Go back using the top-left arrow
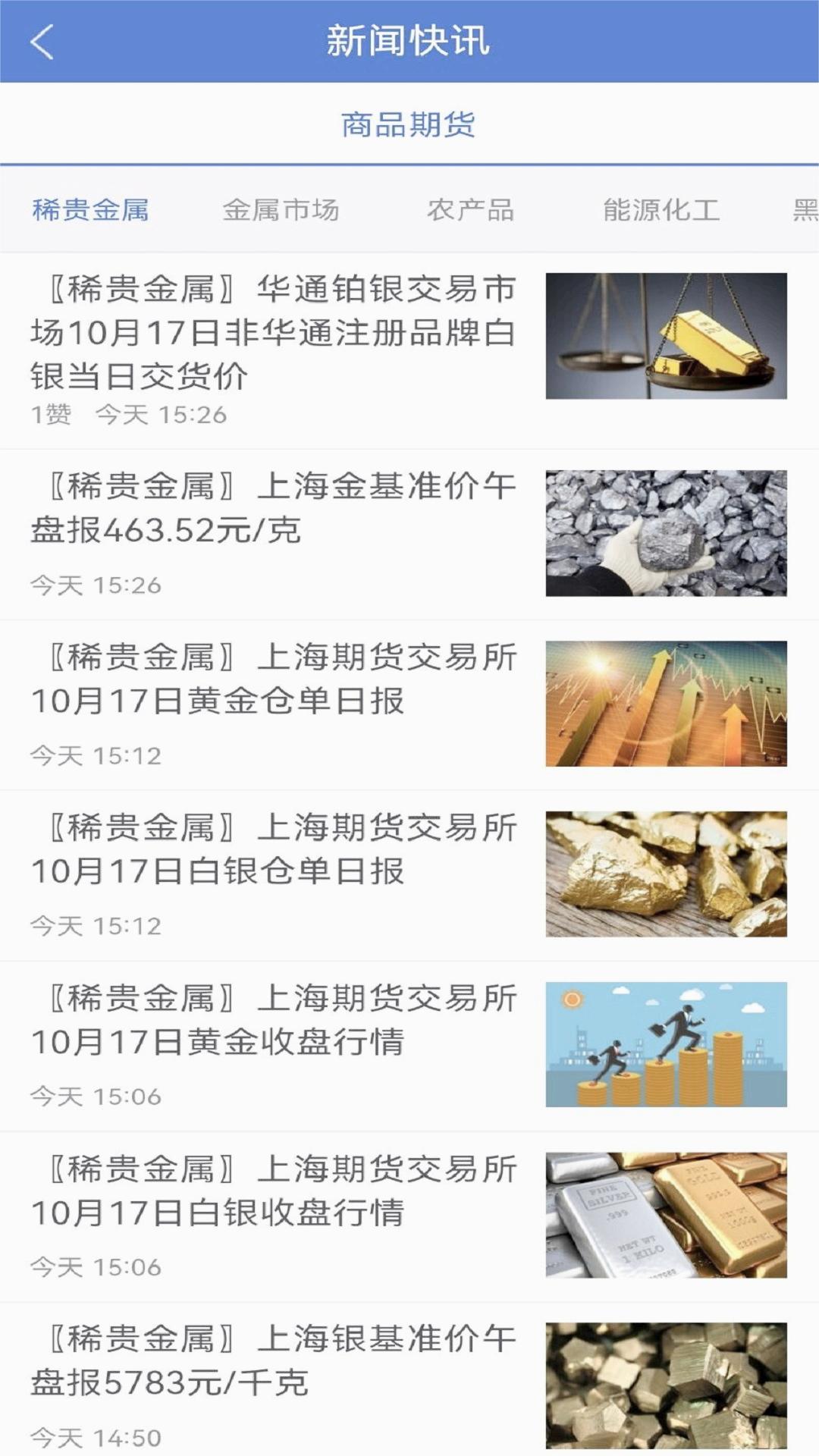 click(x=42, y=41)
